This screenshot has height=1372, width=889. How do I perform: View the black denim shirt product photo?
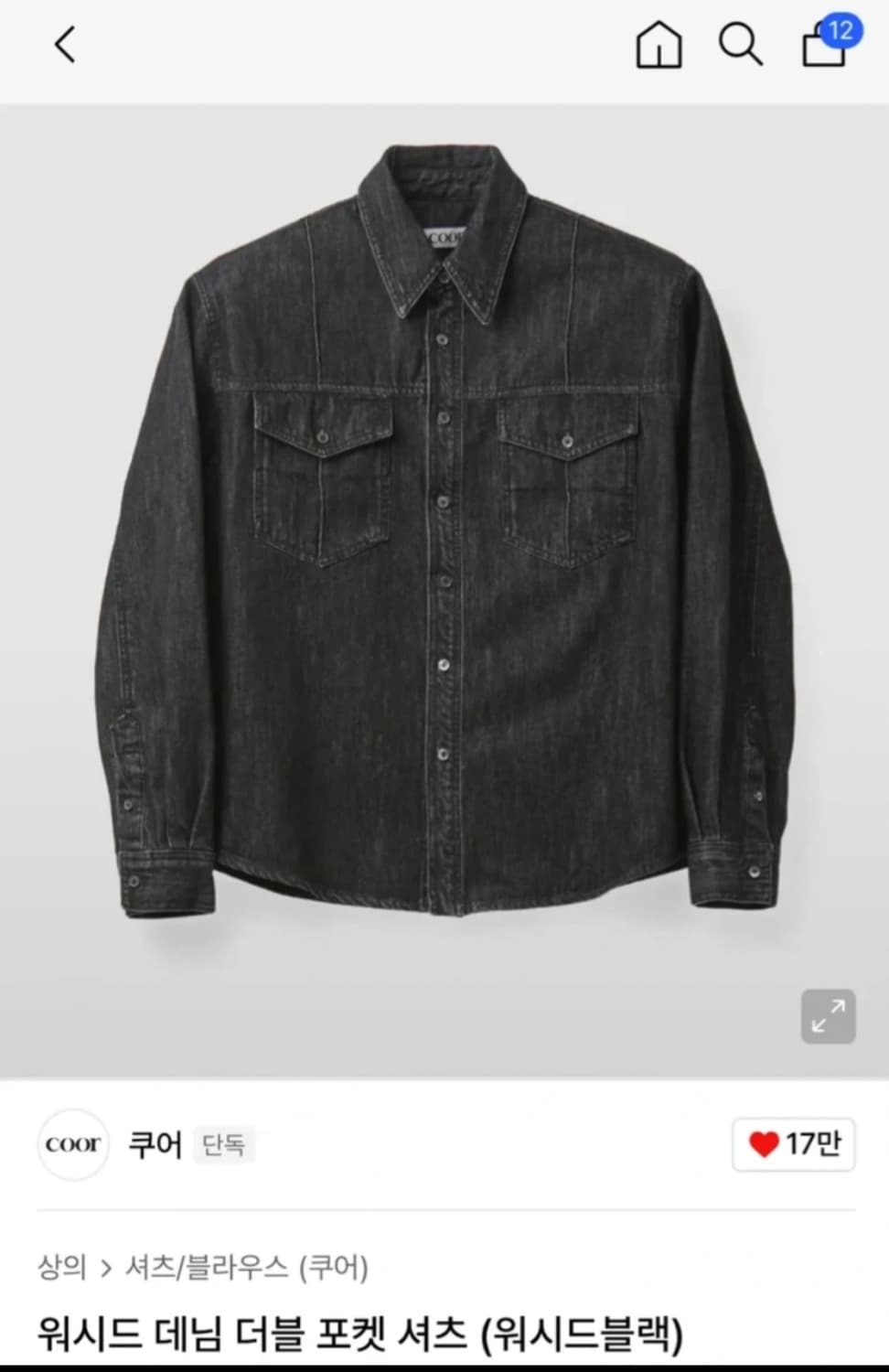[x=444, y=531]
